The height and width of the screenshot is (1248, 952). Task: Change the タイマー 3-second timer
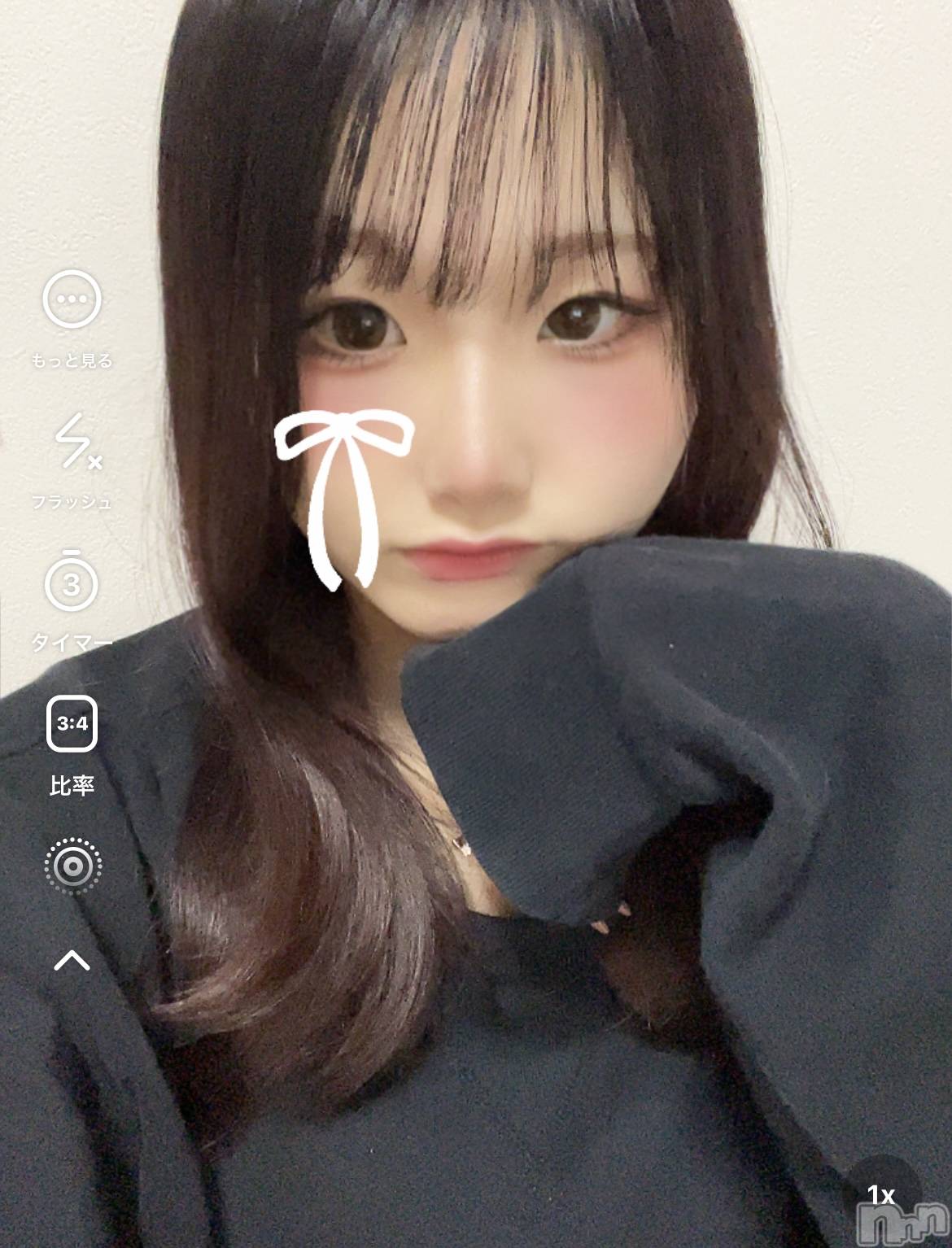pyautogui.click(x=72, y=583)
